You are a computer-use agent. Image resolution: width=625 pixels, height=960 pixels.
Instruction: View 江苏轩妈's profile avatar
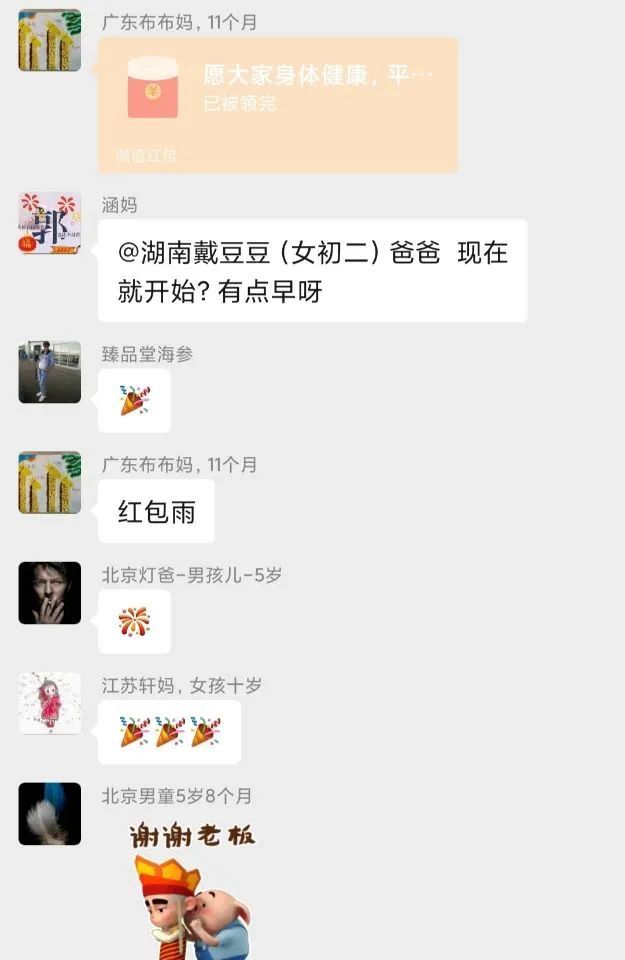pos(50,703)
